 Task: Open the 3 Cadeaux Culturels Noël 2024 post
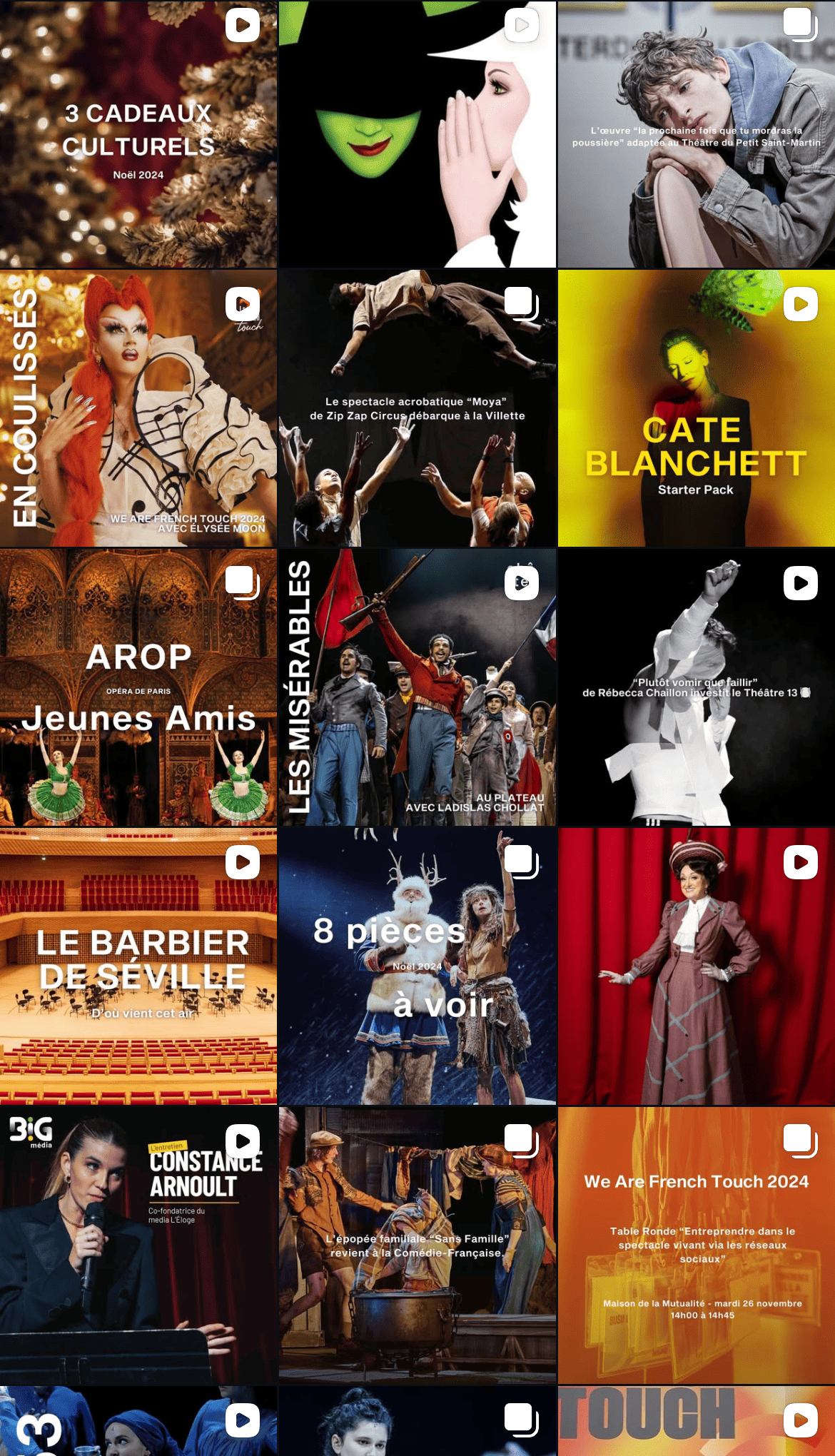click(138, 134)
